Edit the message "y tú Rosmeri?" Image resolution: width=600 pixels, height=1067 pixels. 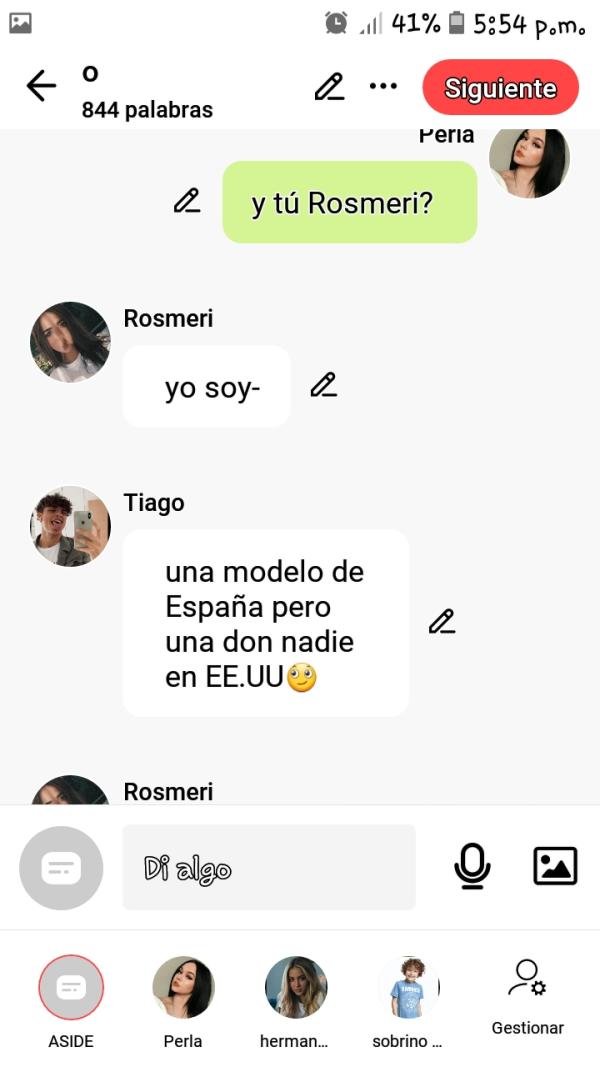[187, 201]
